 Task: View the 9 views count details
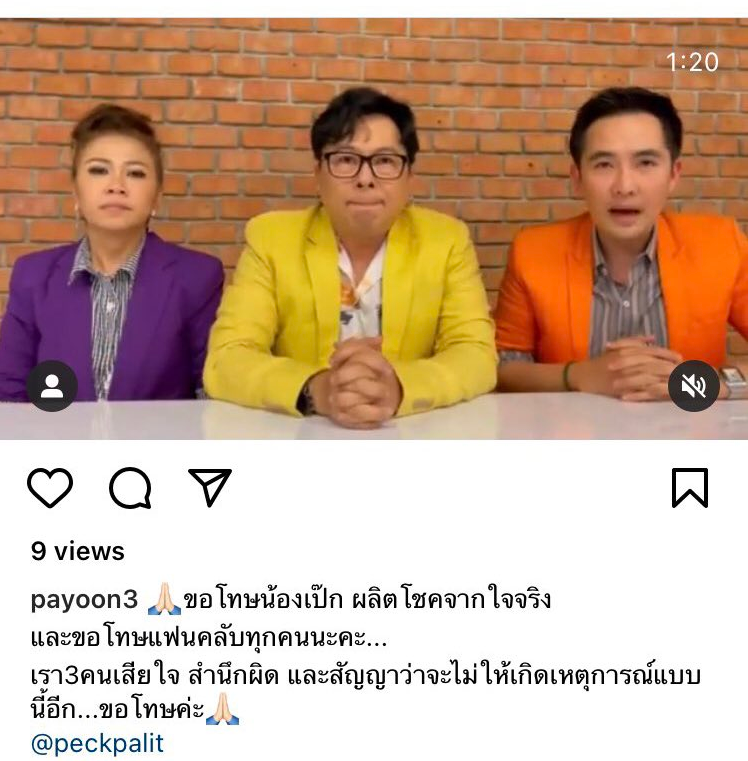(78, 551)
